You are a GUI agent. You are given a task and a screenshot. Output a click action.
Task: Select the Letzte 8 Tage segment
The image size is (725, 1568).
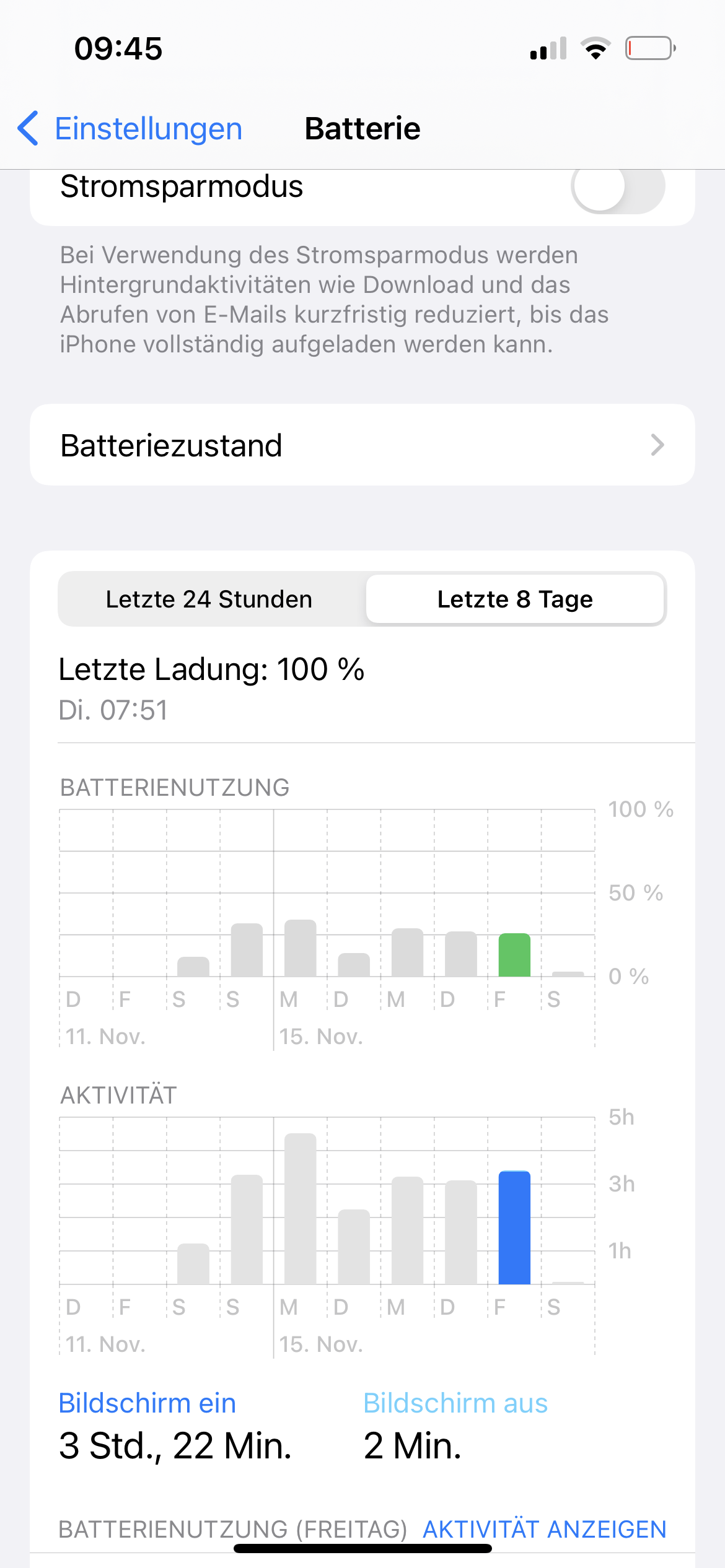(515, 599)
